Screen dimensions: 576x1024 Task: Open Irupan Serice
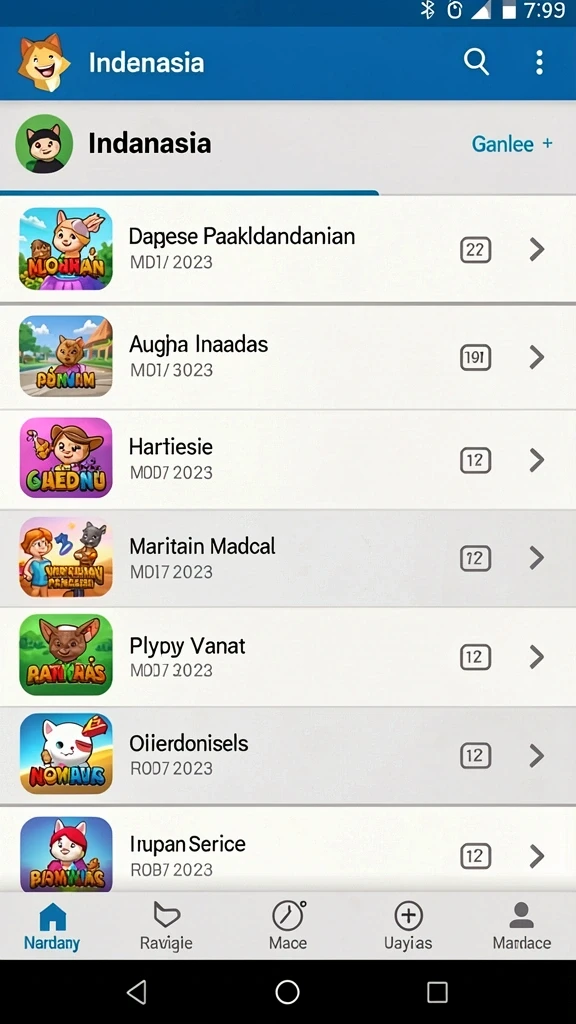point(288,849)
